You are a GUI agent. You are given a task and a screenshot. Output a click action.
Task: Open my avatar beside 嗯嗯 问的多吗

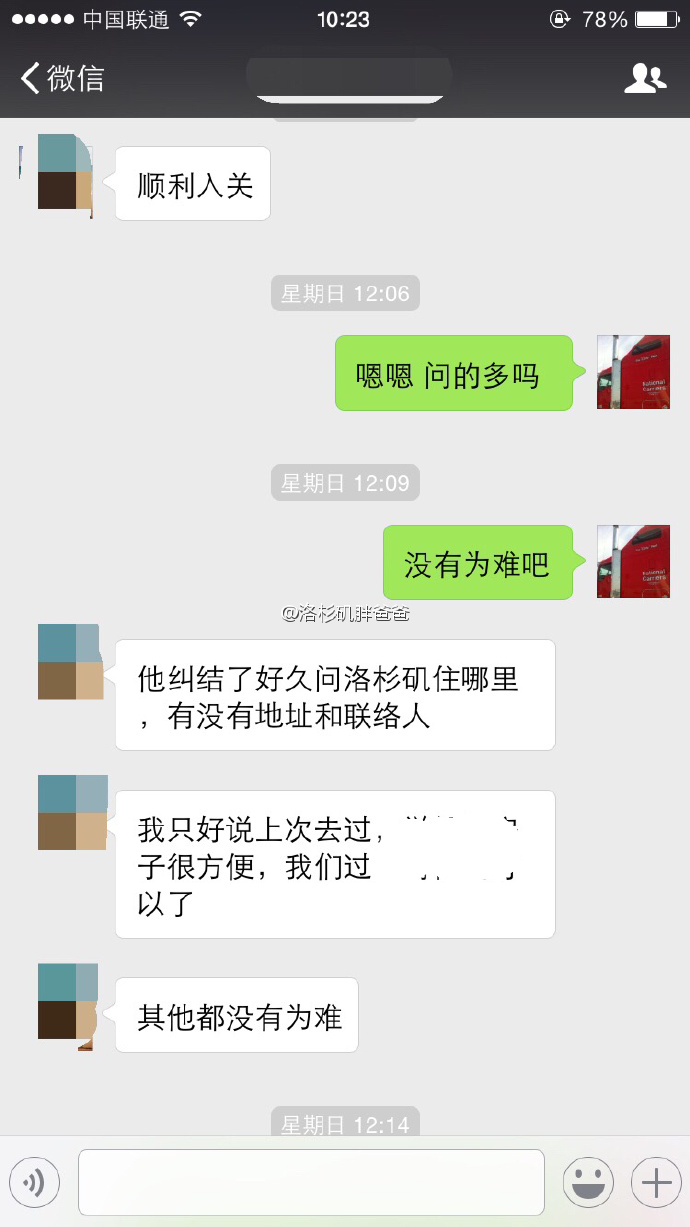(x=633, y=372)
